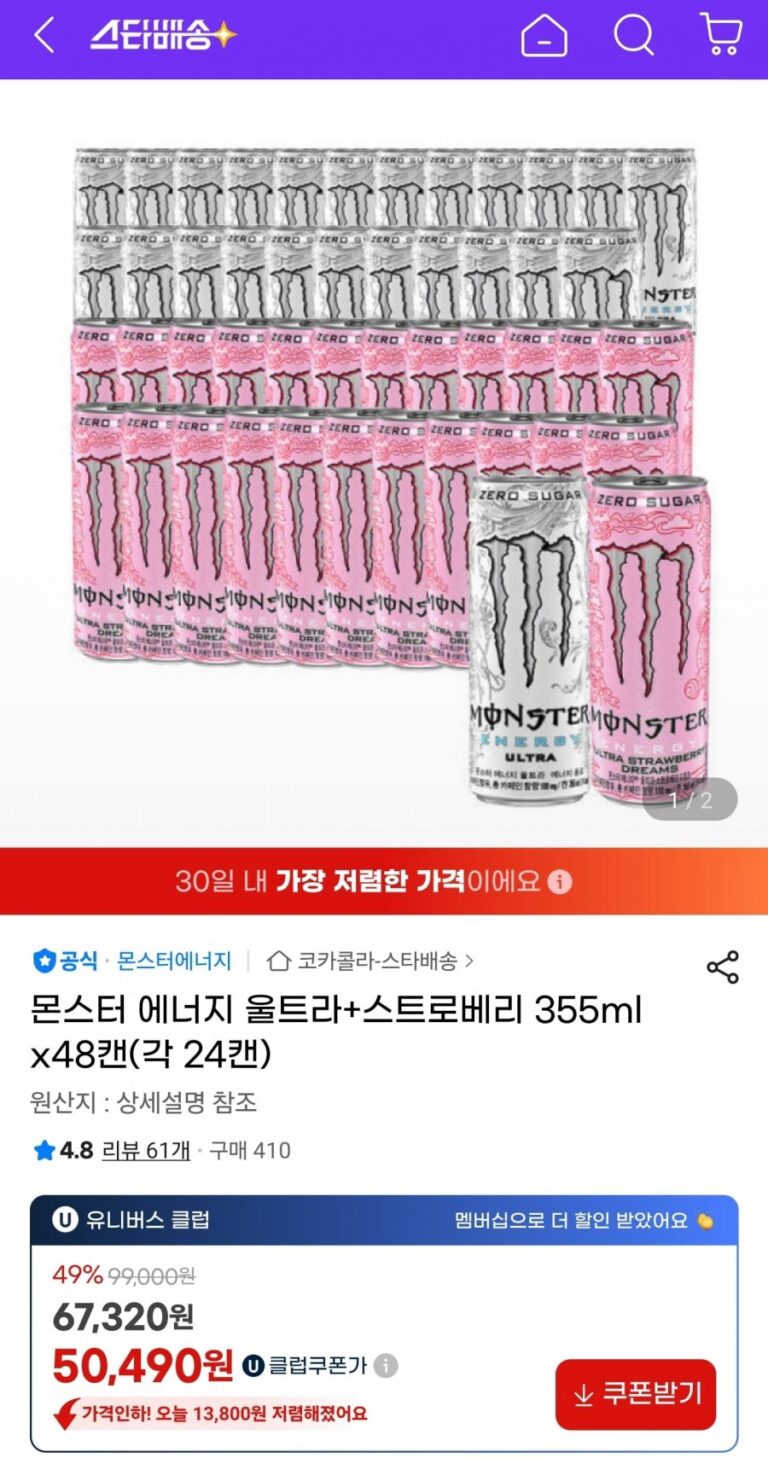The image size is (768, 1458).
Task: Open the 몬스터에너지 official brand link
Action: pos(174,961)
